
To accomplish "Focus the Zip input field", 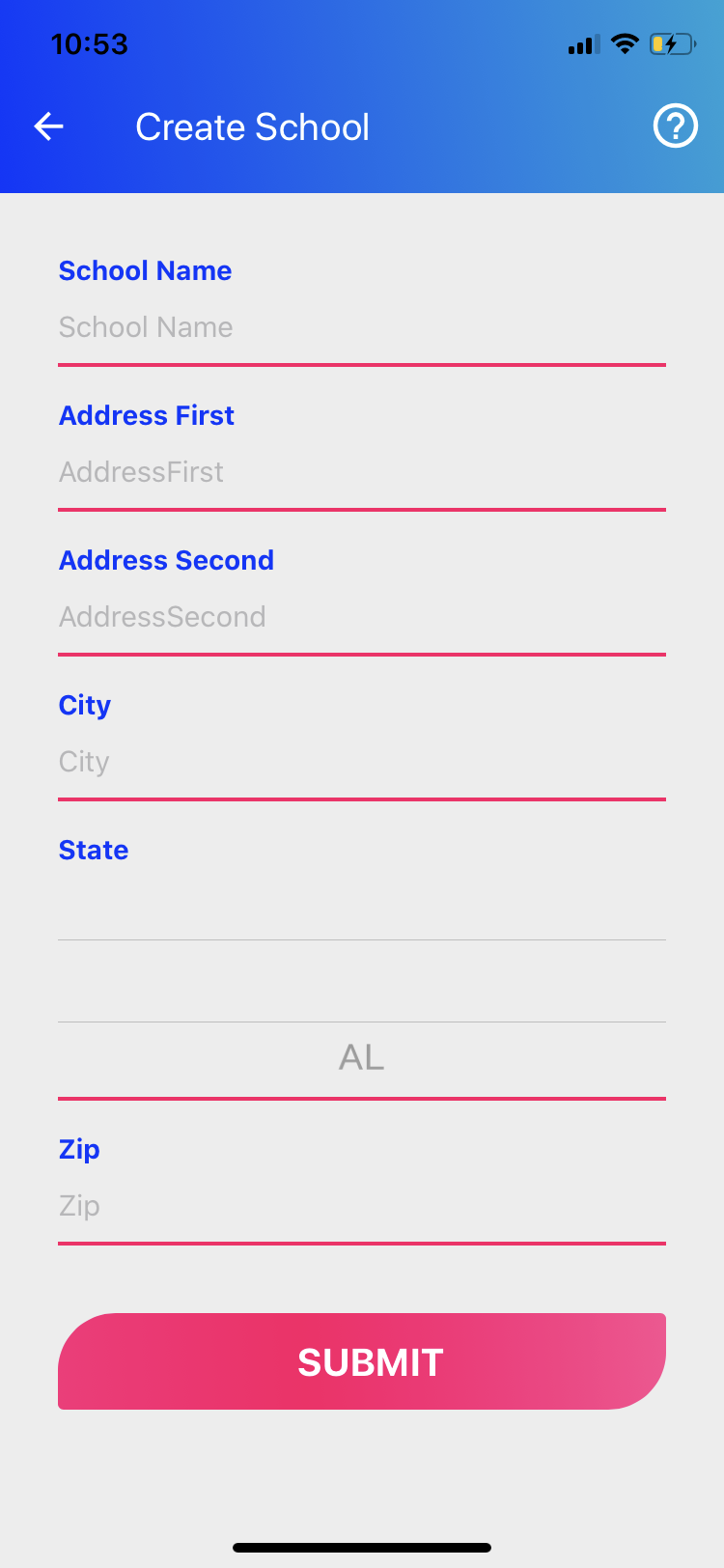I will [362, 1206].
